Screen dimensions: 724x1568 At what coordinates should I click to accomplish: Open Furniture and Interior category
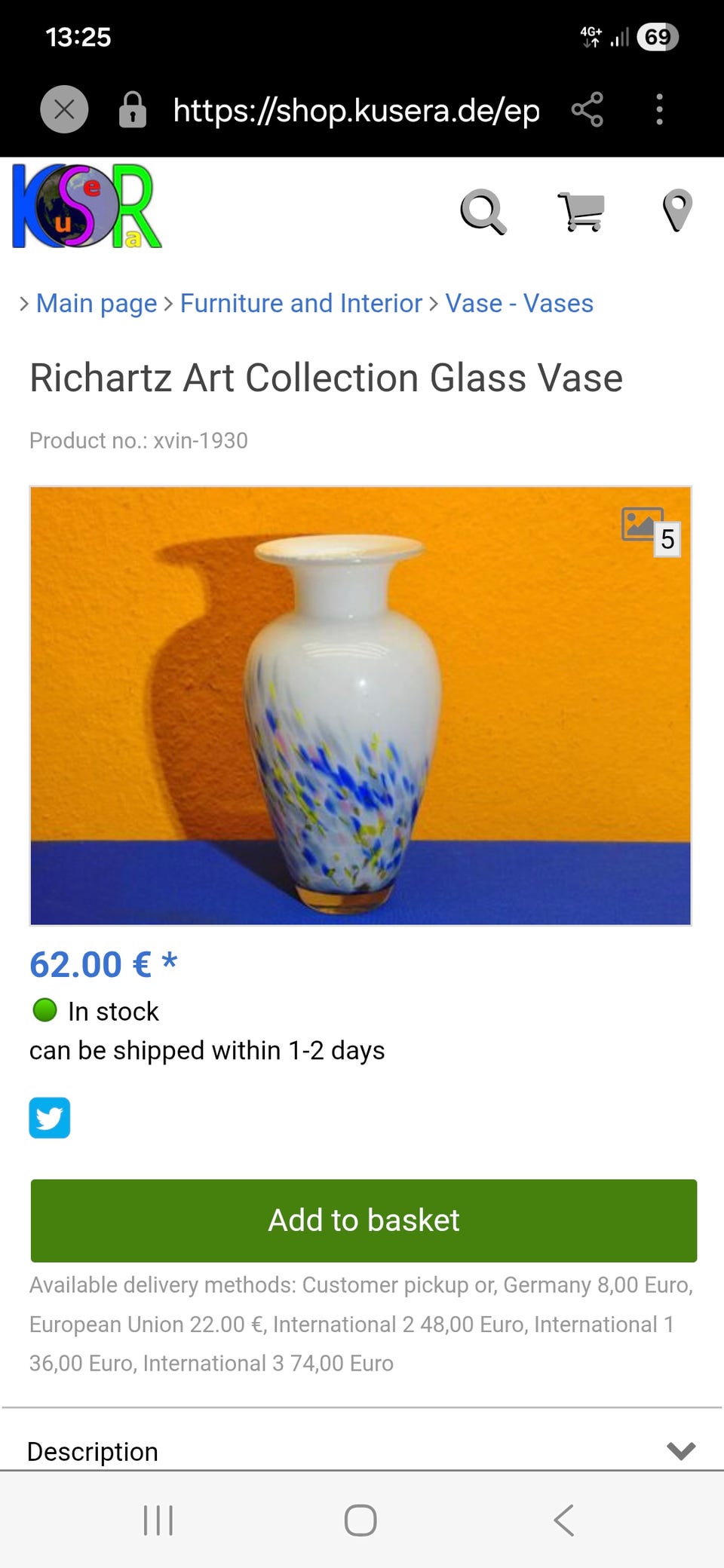point(300,303)
